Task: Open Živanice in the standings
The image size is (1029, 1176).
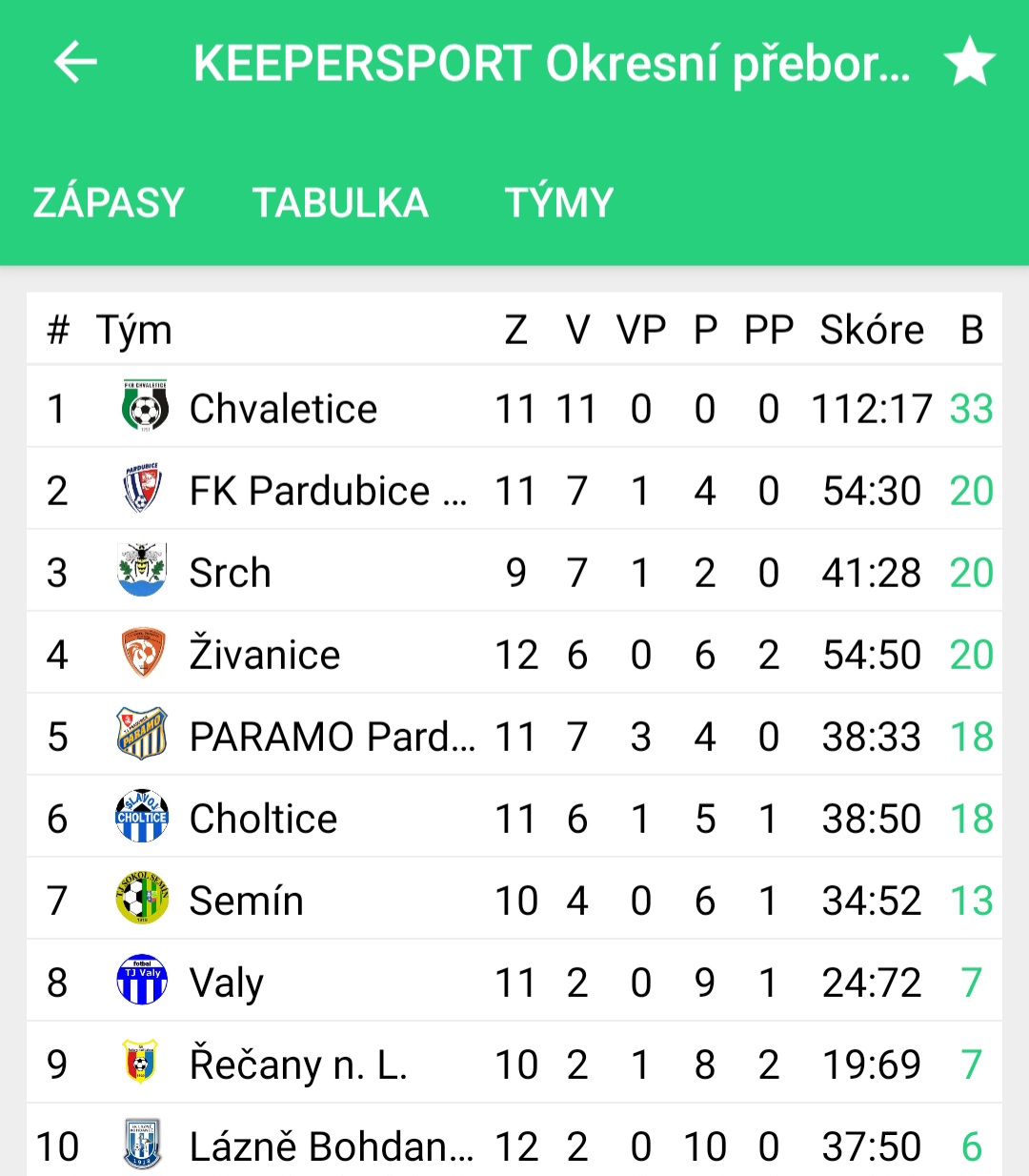Action: click(265, 655)
